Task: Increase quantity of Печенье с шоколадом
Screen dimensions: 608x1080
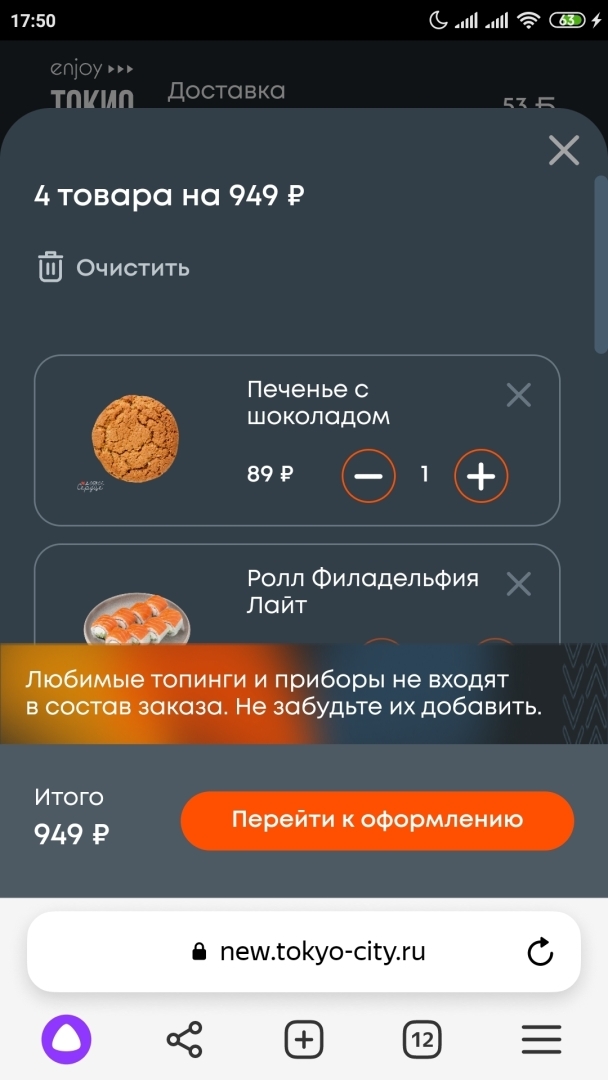Action: [x=481, y=476]
